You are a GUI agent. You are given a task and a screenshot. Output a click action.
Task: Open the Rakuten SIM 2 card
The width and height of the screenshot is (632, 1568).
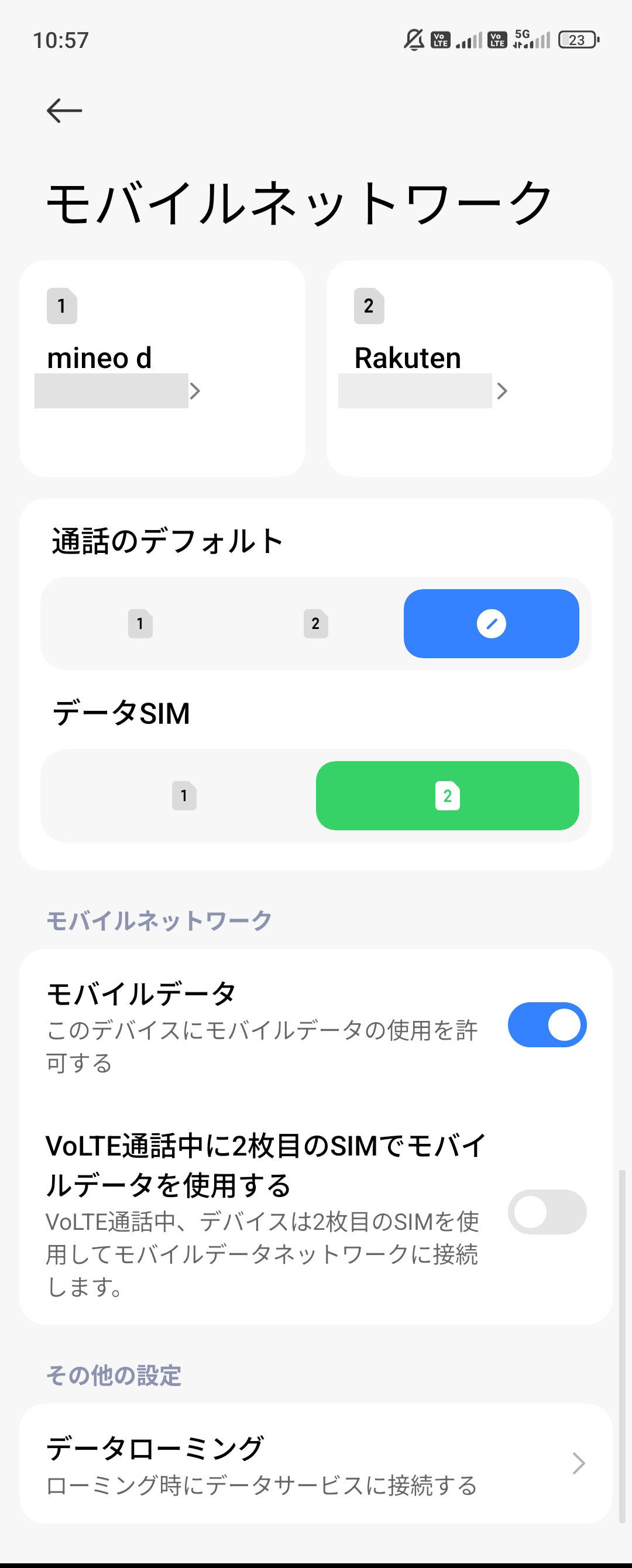[469, 368]
